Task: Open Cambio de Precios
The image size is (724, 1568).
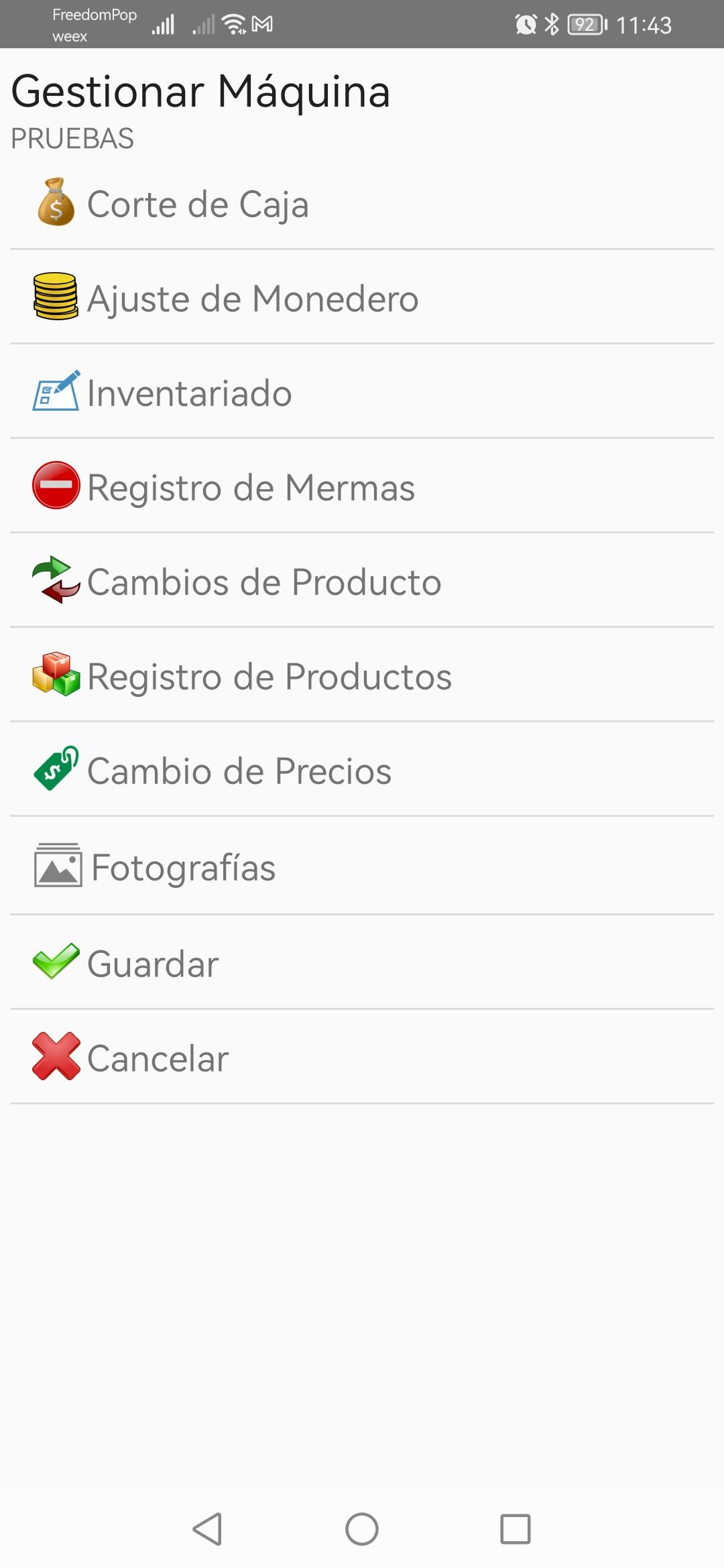Action: [x=362, y=770]
